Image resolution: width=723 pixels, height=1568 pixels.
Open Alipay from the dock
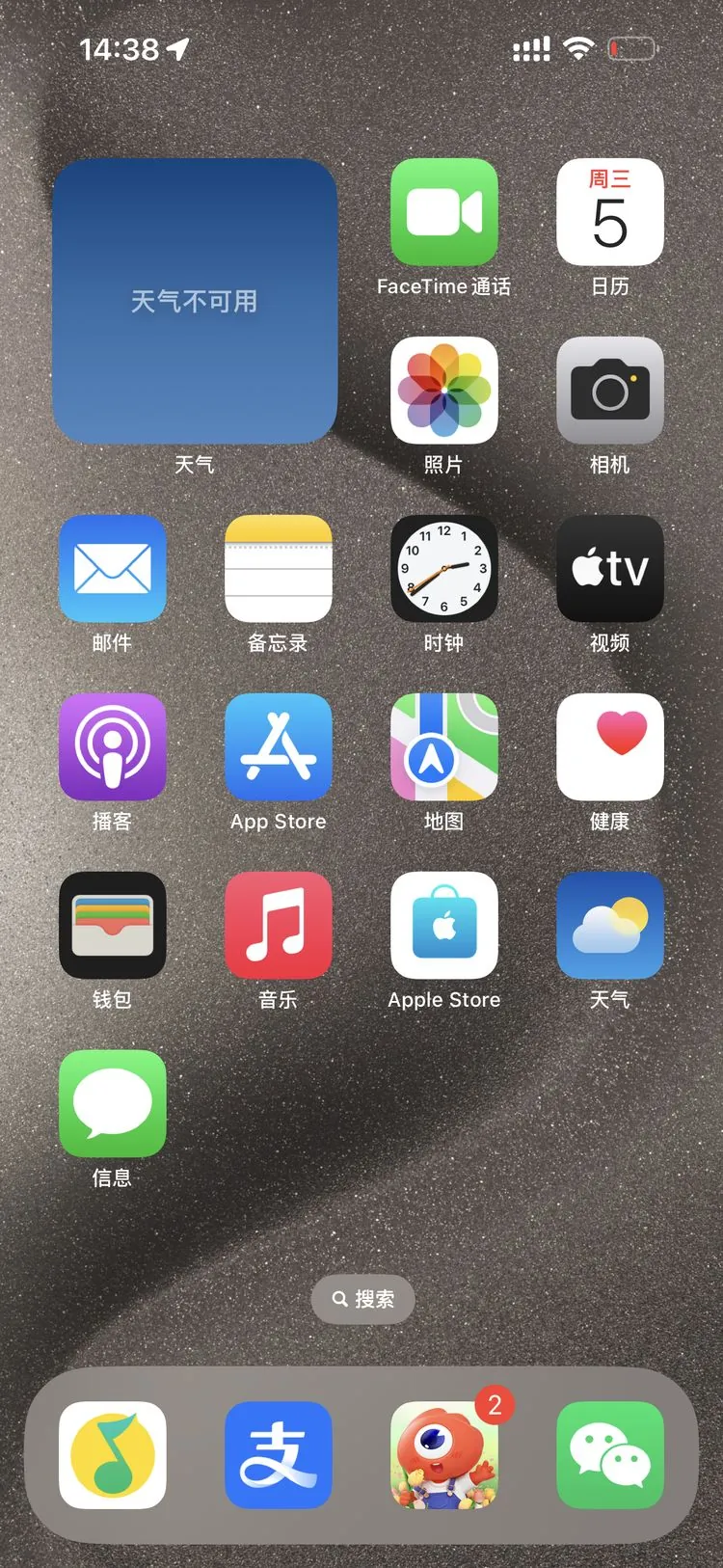278,1455
